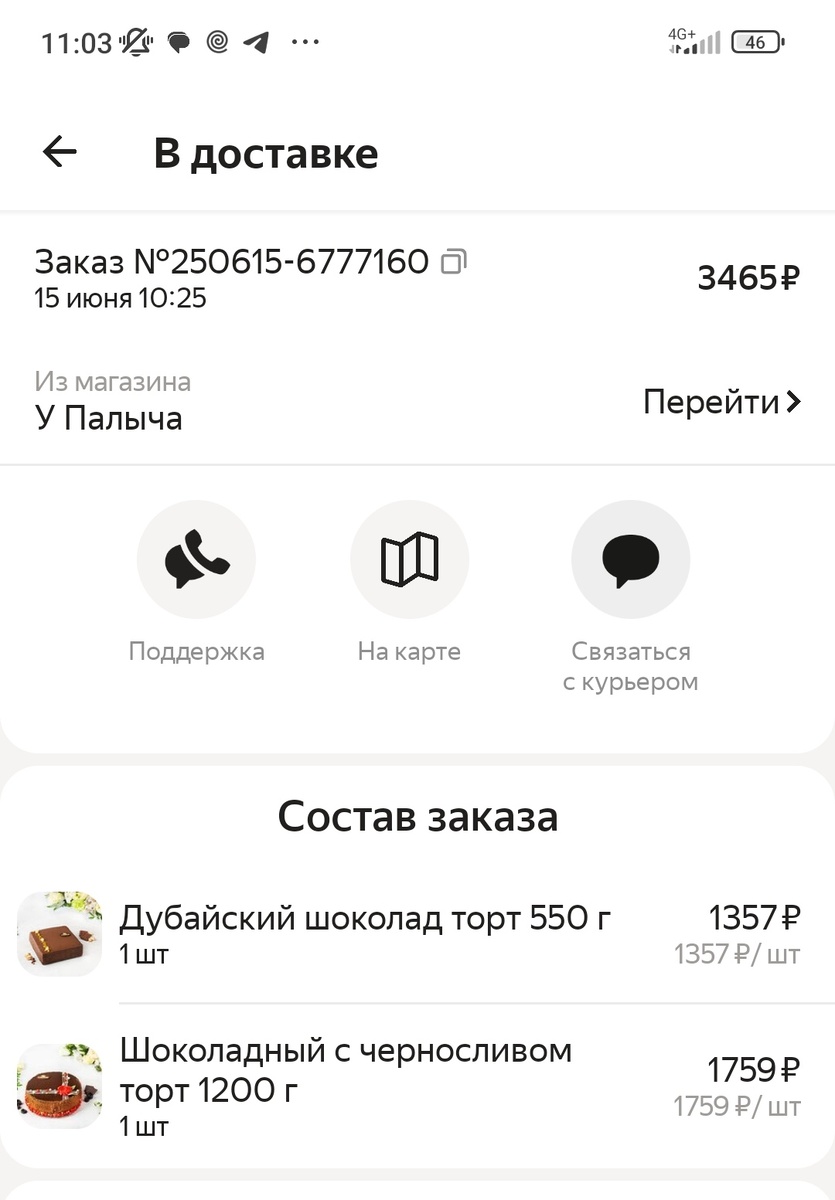Screen dimensions: 835x1200
Task: Tap the muted notifications icon in status bar
Action: point(135,41)
